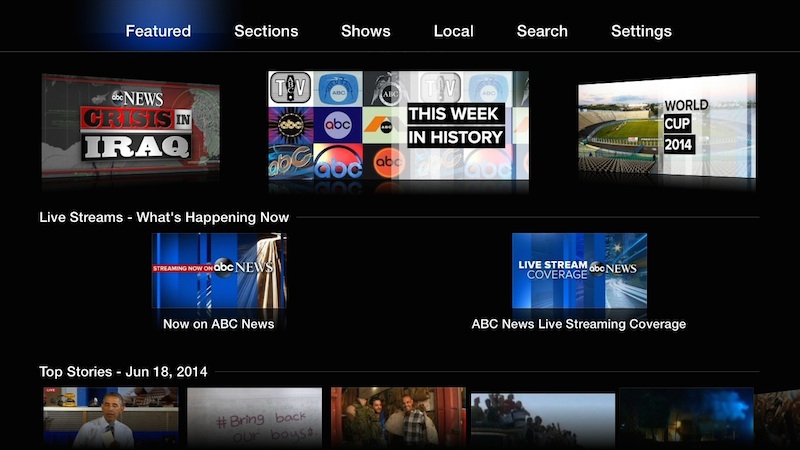The image size is (800, 450).
Task: Watch the Now on ABC News stream
Action: (219, 271)
